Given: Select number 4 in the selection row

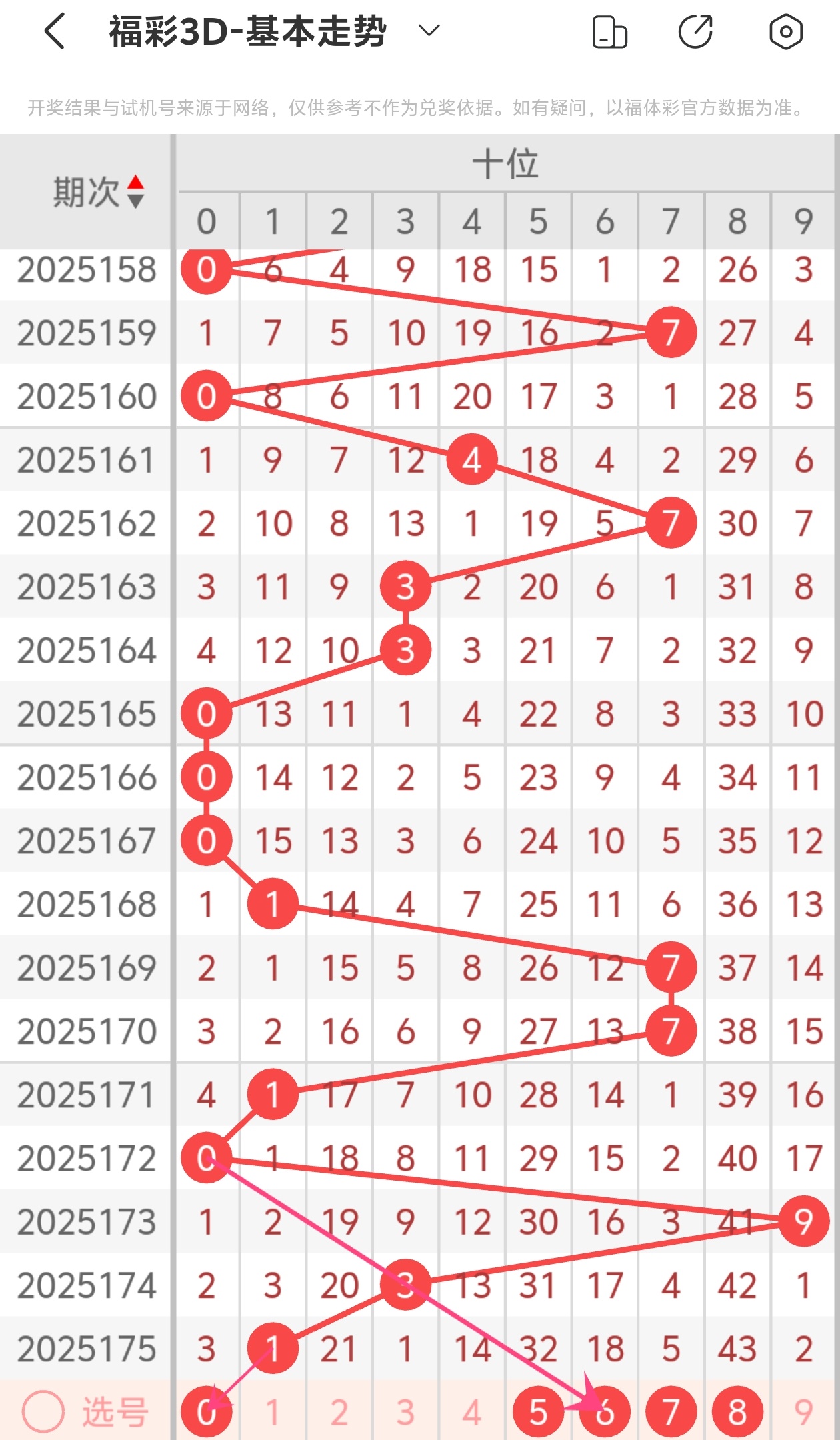Looking at the screenshot, I should pyautogui.click(x=472, y=1411).
